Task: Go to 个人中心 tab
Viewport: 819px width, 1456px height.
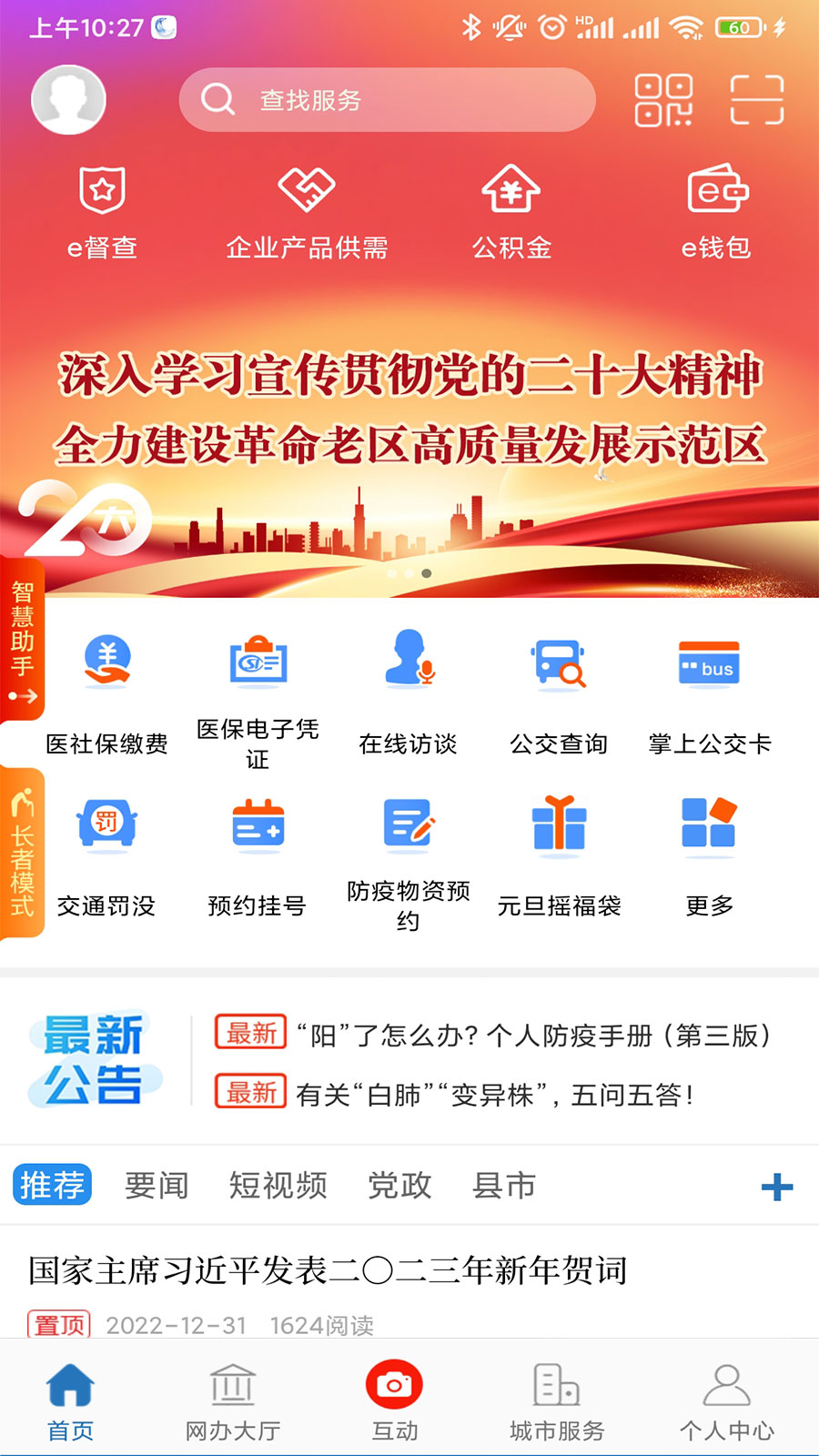Action: click(726, 1402)
